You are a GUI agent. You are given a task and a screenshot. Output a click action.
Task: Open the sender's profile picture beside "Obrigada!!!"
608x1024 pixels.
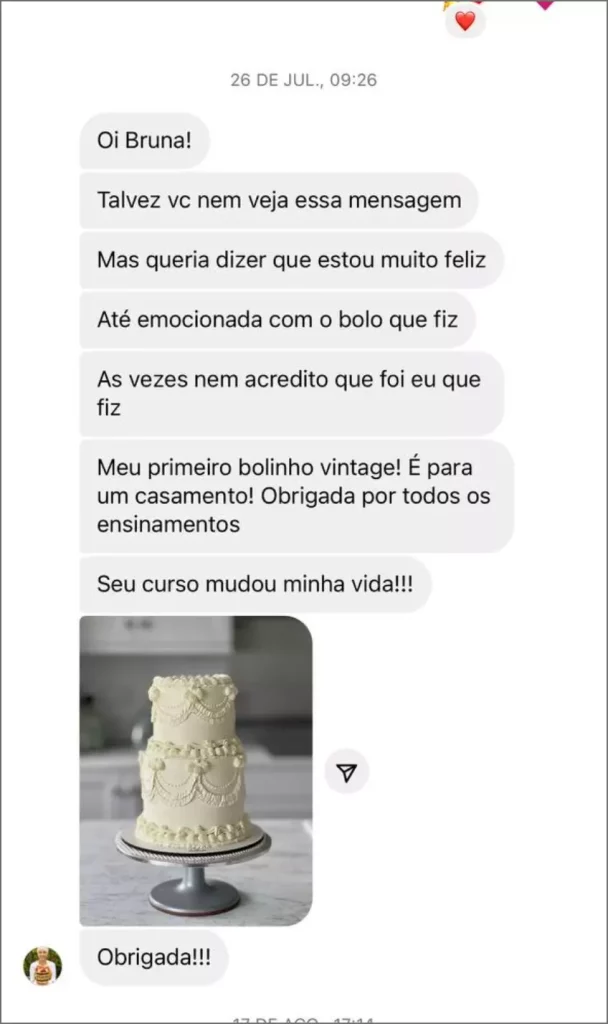click(42, 966)
